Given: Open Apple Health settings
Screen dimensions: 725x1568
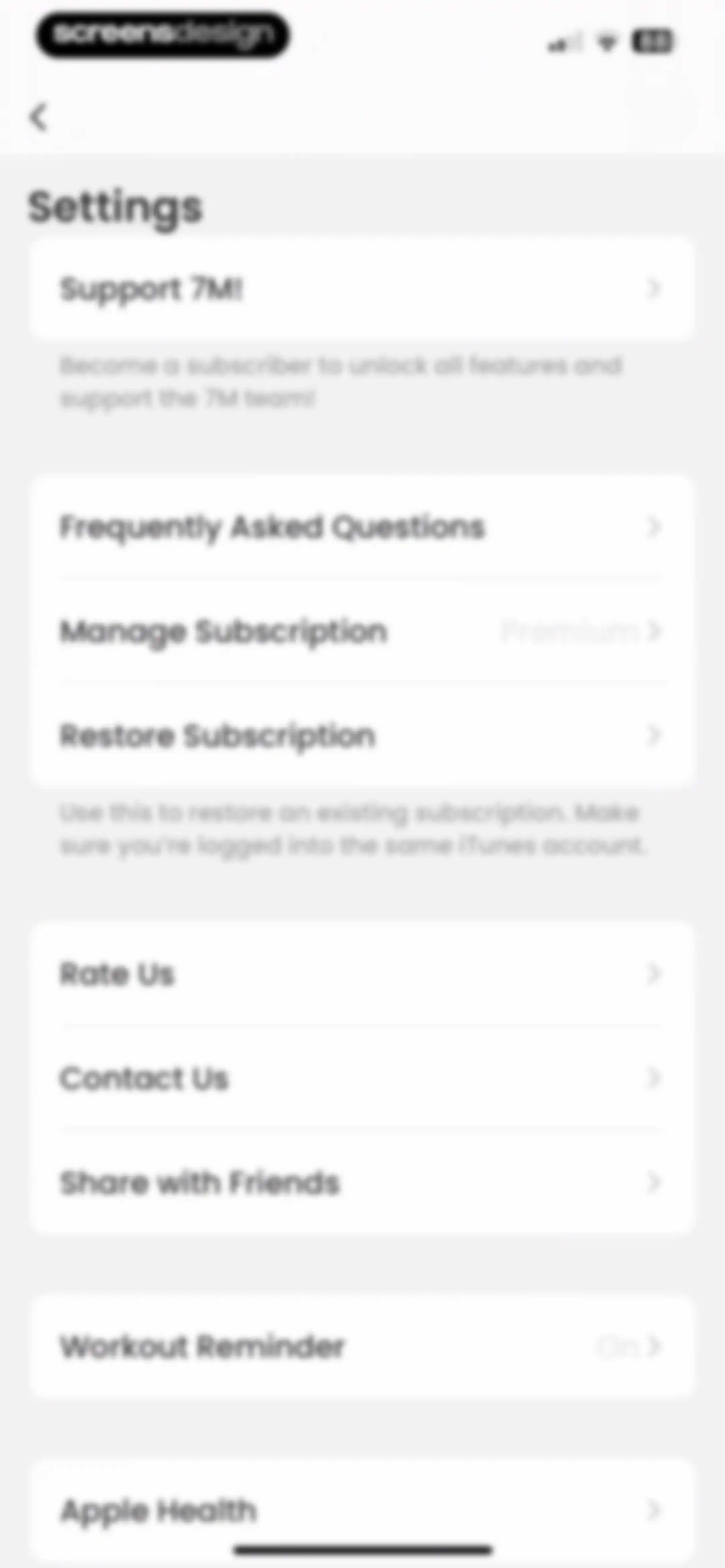Looking at the screenshot, I should click(362, 1510).
